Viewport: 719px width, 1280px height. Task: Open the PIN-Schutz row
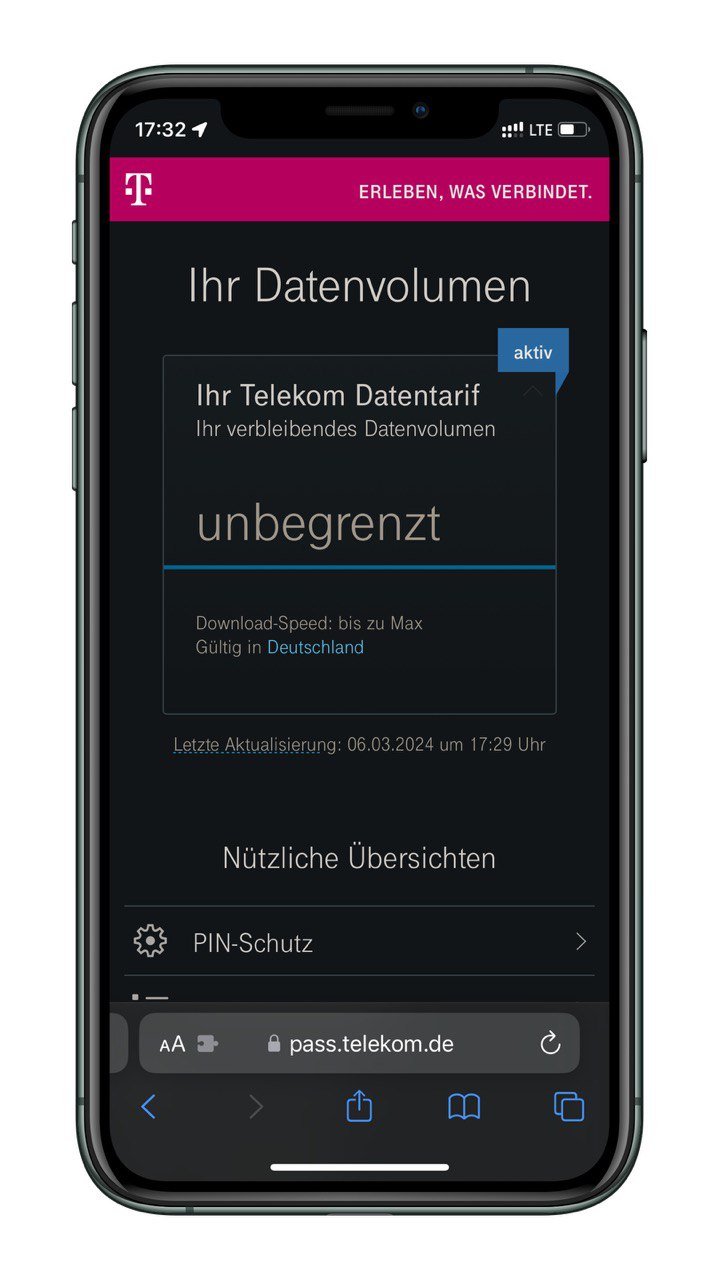pyautogui.click(x=359, y=941)
